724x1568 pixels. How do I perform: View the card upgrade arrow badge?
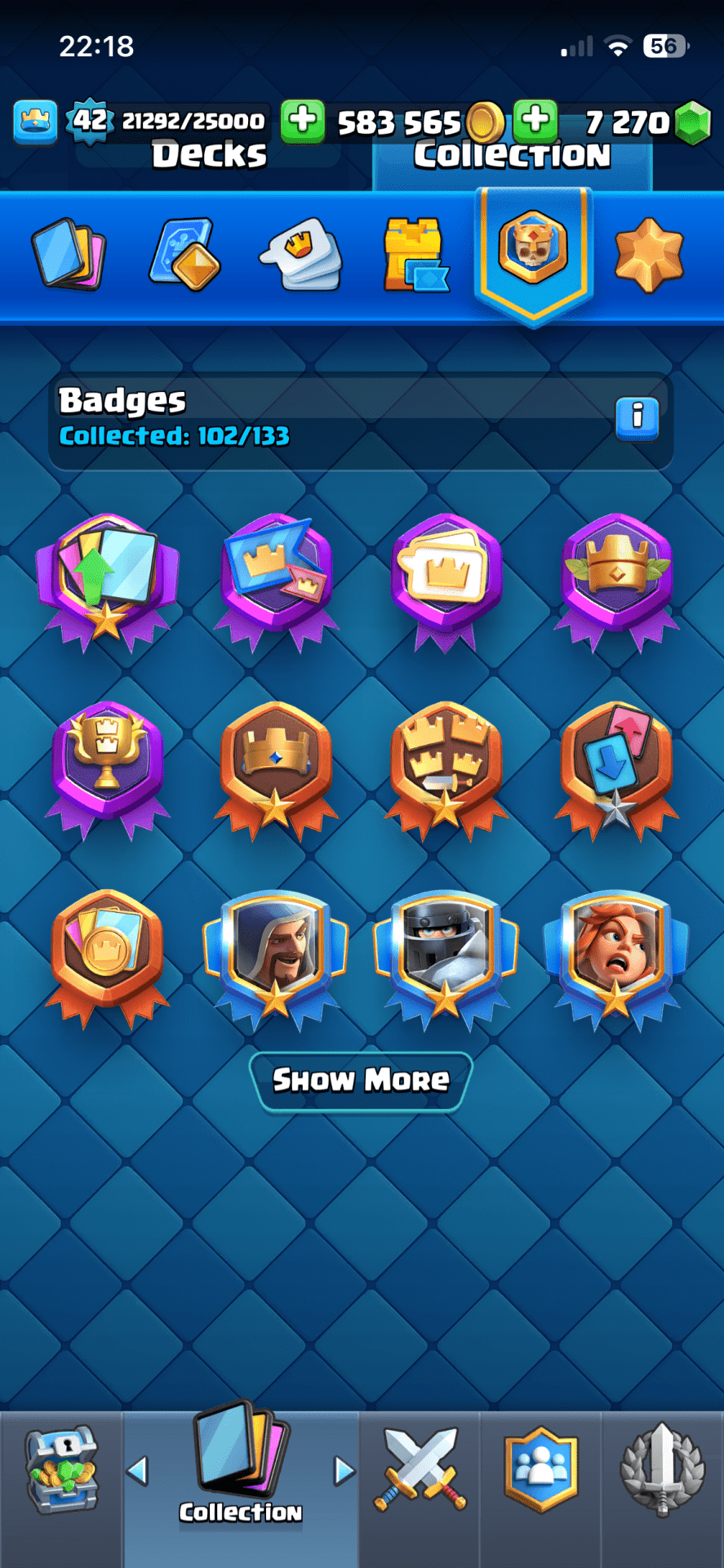[x=107, y=577]
